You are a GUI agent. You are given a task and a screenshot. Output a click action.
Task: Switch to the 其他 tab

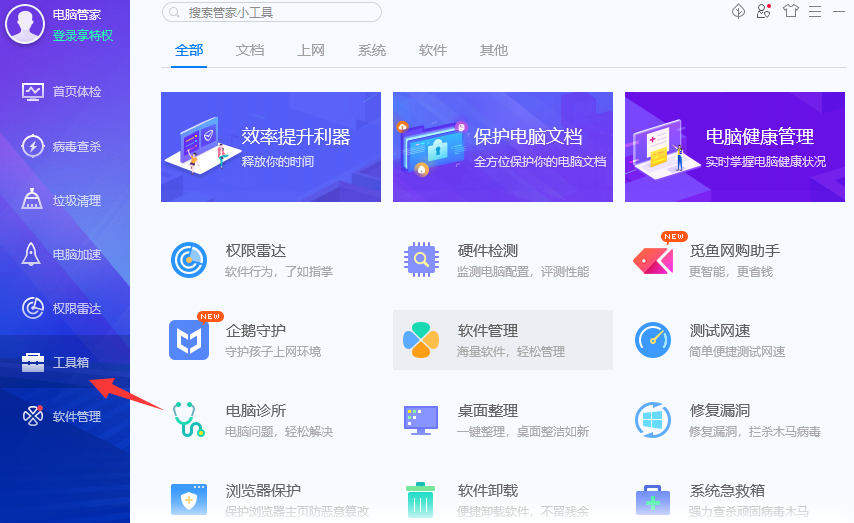pyautogui.click(x=494, y=50)
